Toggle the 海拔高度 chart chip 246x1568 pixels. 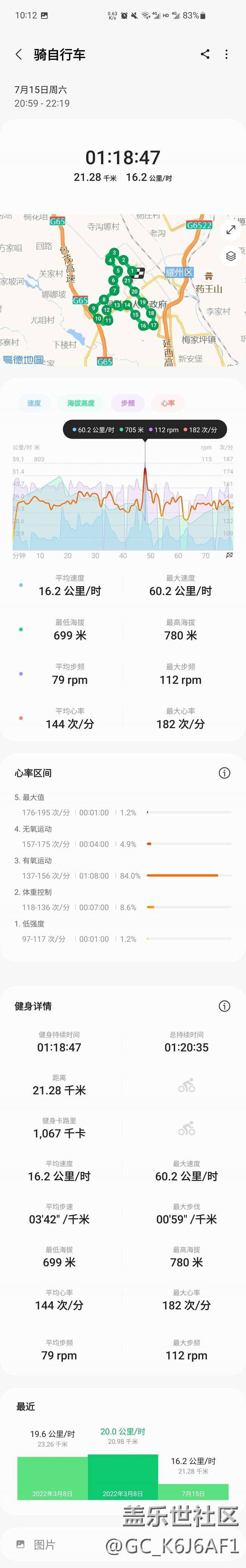(x=81, y=403)
